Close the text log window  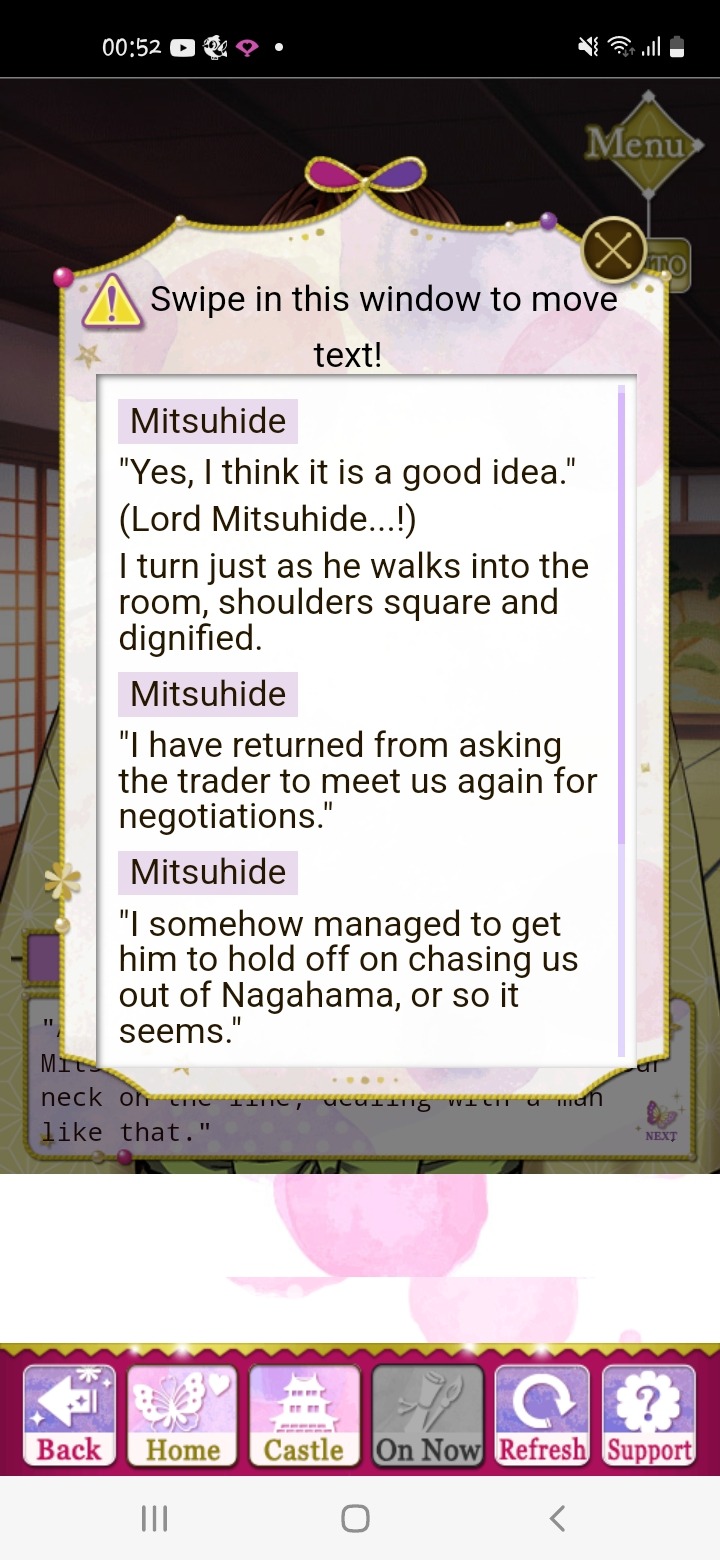click(x=614, y=250)
